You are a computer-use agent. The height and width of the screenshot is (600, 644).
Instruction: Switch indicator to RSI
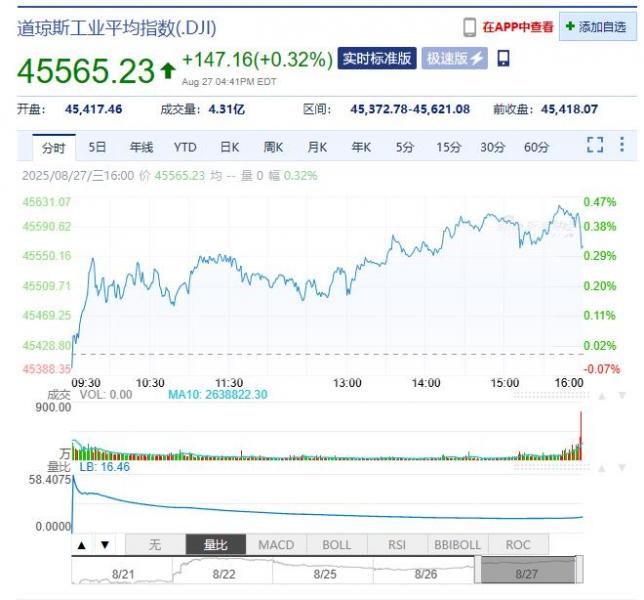[x=398, y=545]
